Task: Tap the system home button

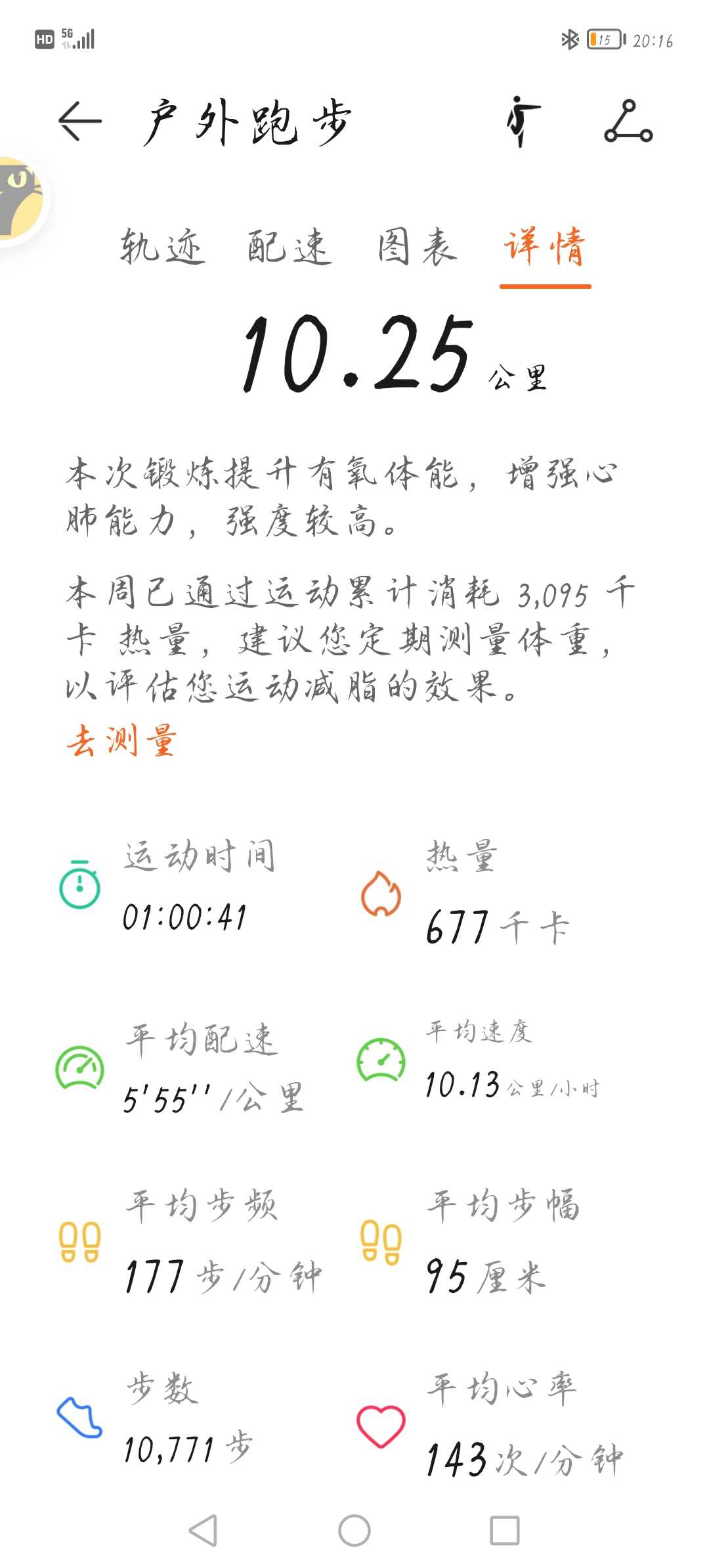Action: 354,1531
